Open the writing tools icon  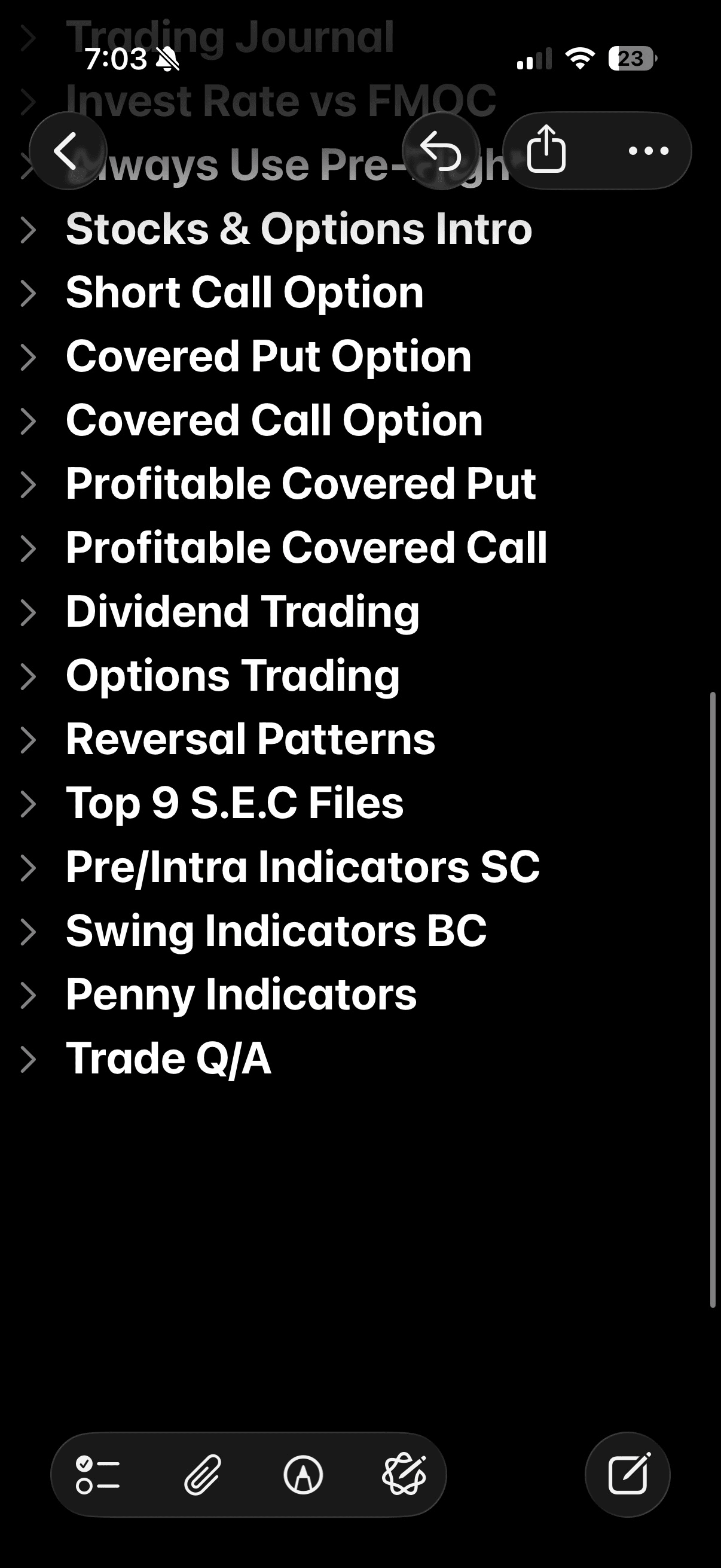pos(404,1474)
